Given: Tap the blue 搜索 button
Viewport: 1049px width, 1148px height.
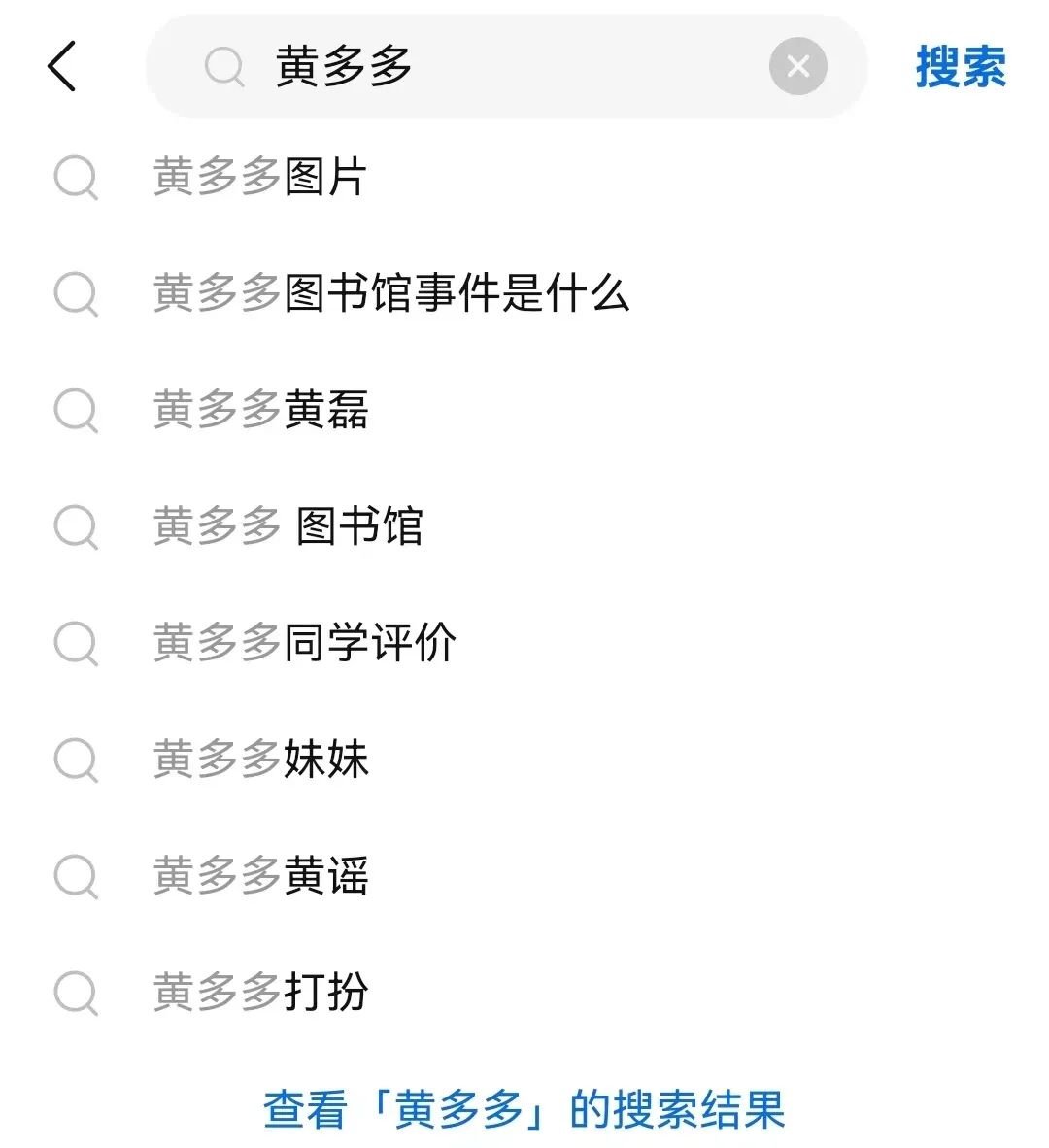Looking at the screenshot, I should (x=960, y=67).
